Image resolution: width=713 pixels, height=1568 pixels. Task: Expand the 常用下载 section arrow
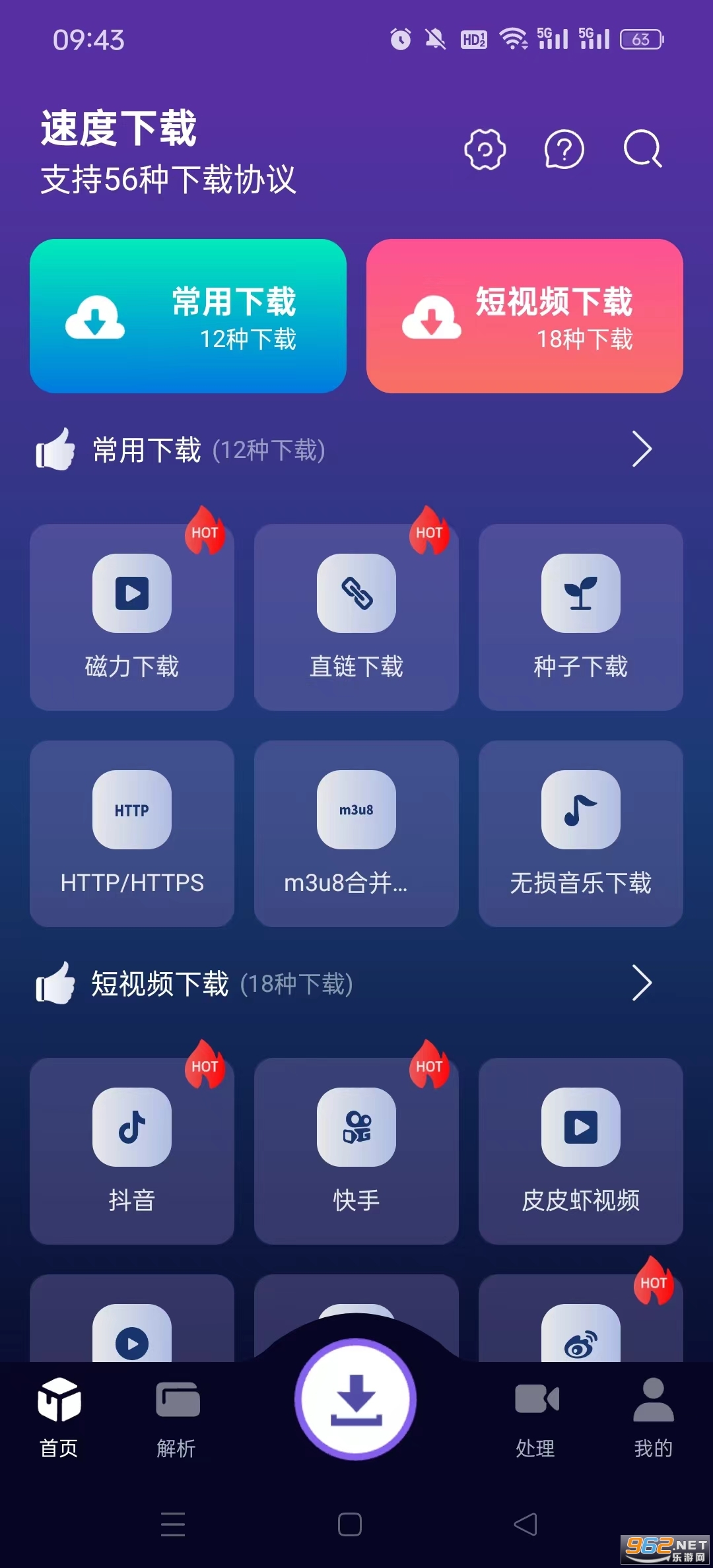[x=642, y=449]
